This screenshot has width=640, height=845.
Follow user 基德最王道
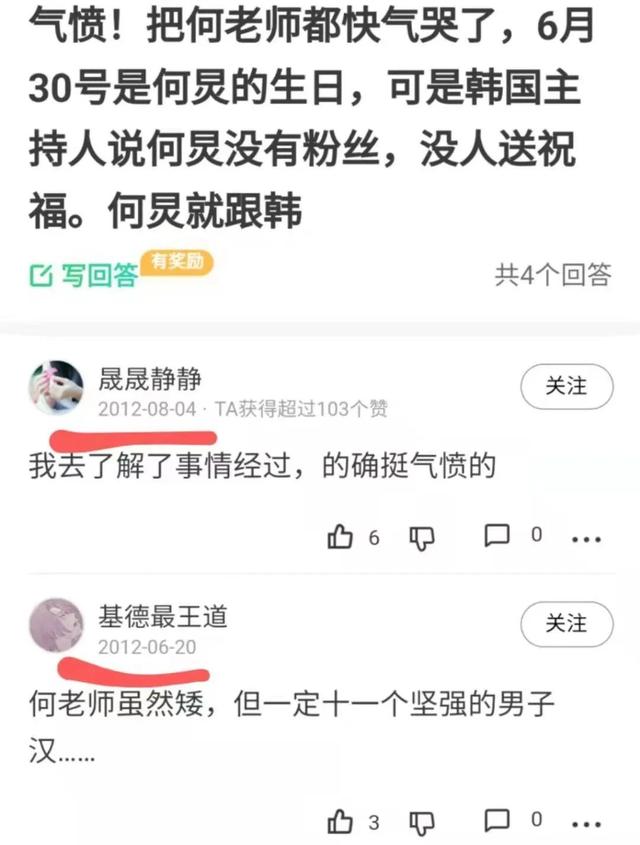coord(566,623)
